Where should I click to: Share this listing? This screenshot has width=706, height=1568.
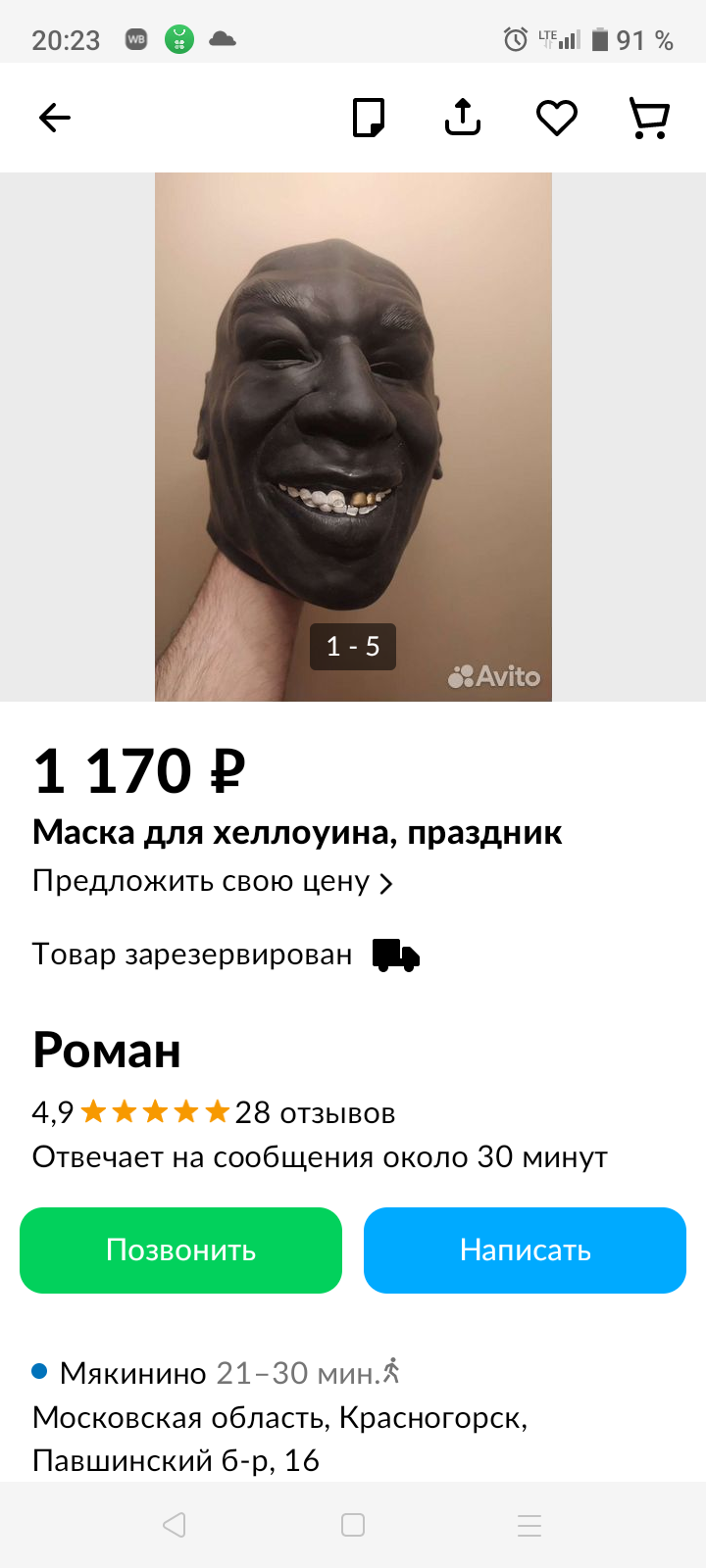463,119
